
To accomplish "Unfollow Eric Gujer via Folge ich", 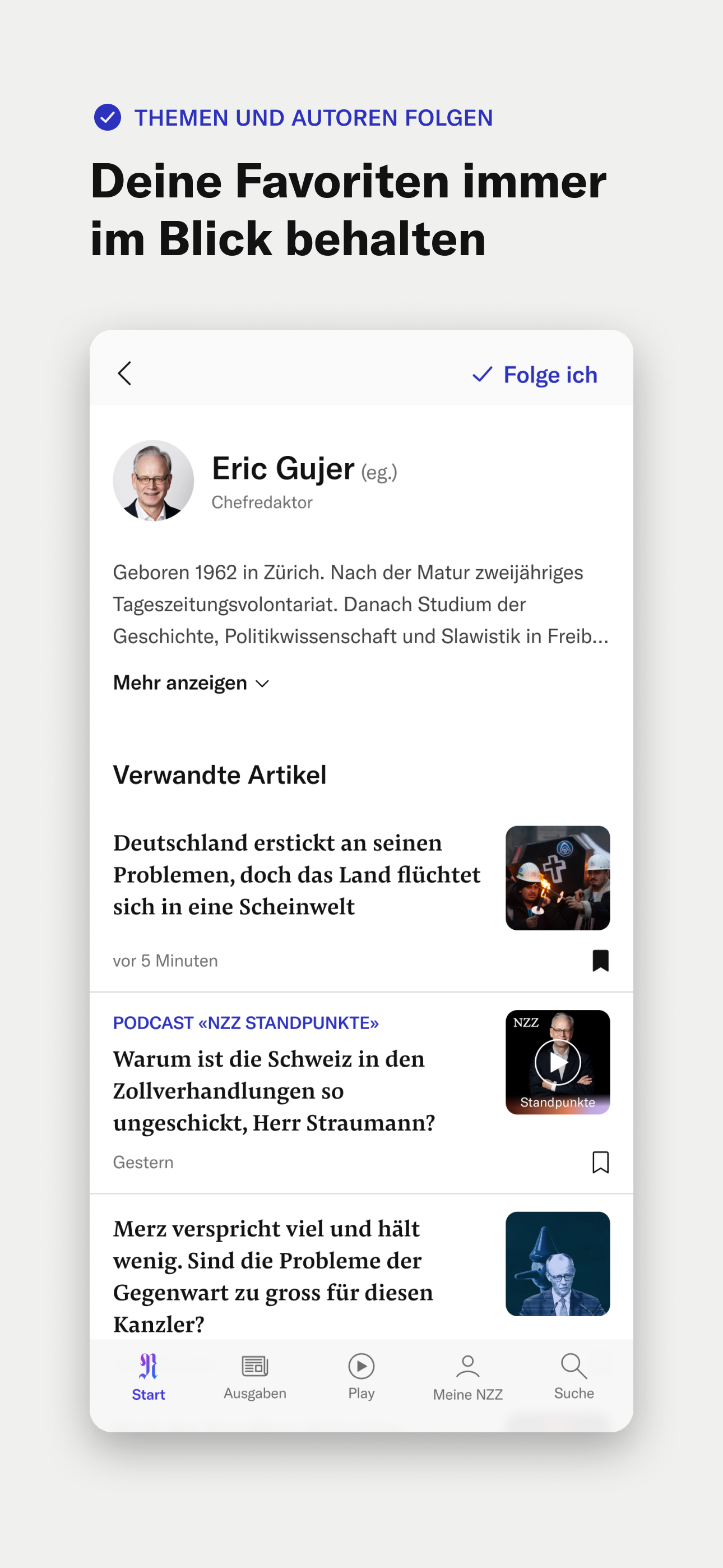I will [550, 375].
